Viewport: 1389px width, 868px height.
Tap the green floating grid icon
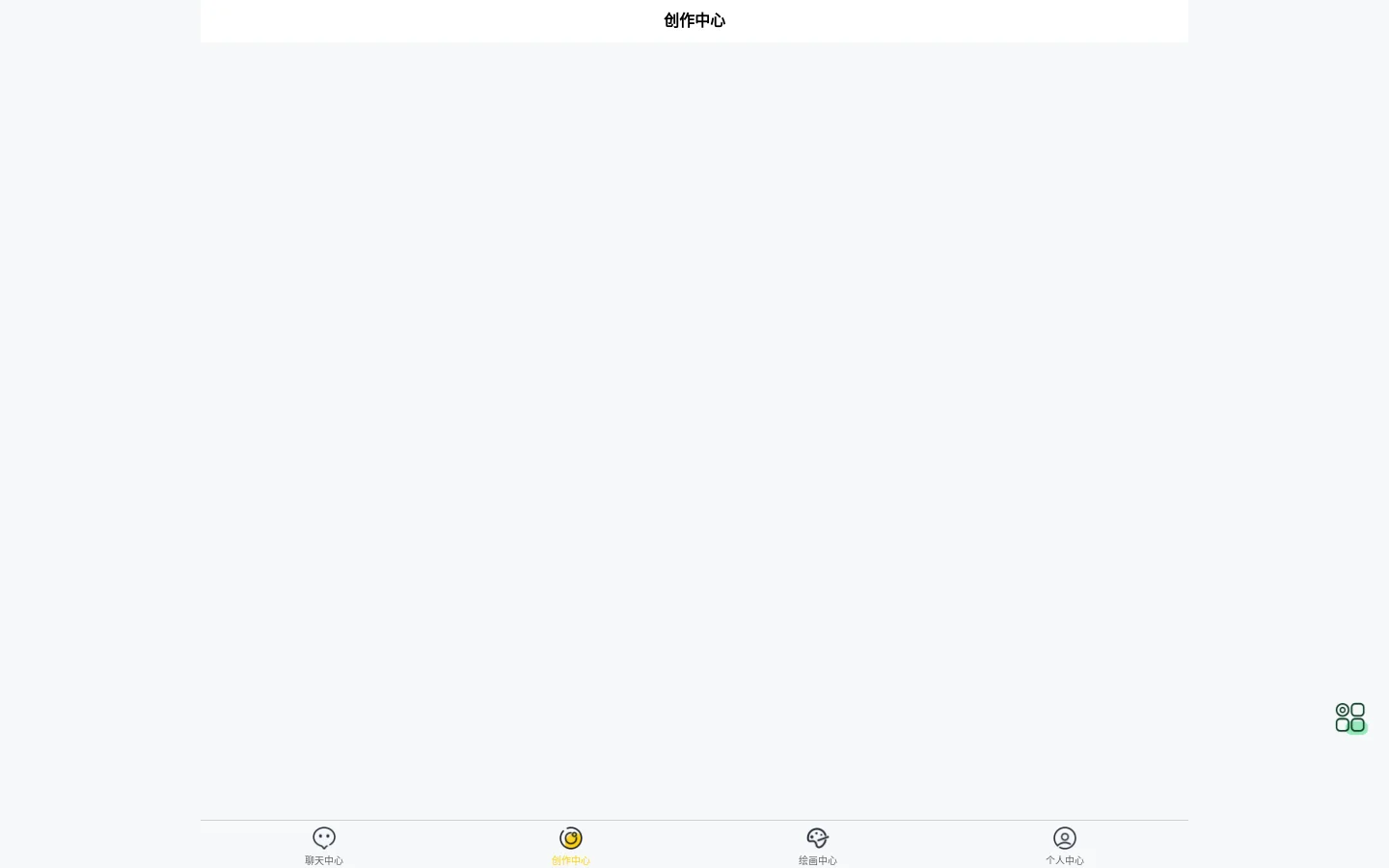pos(1349,718)
